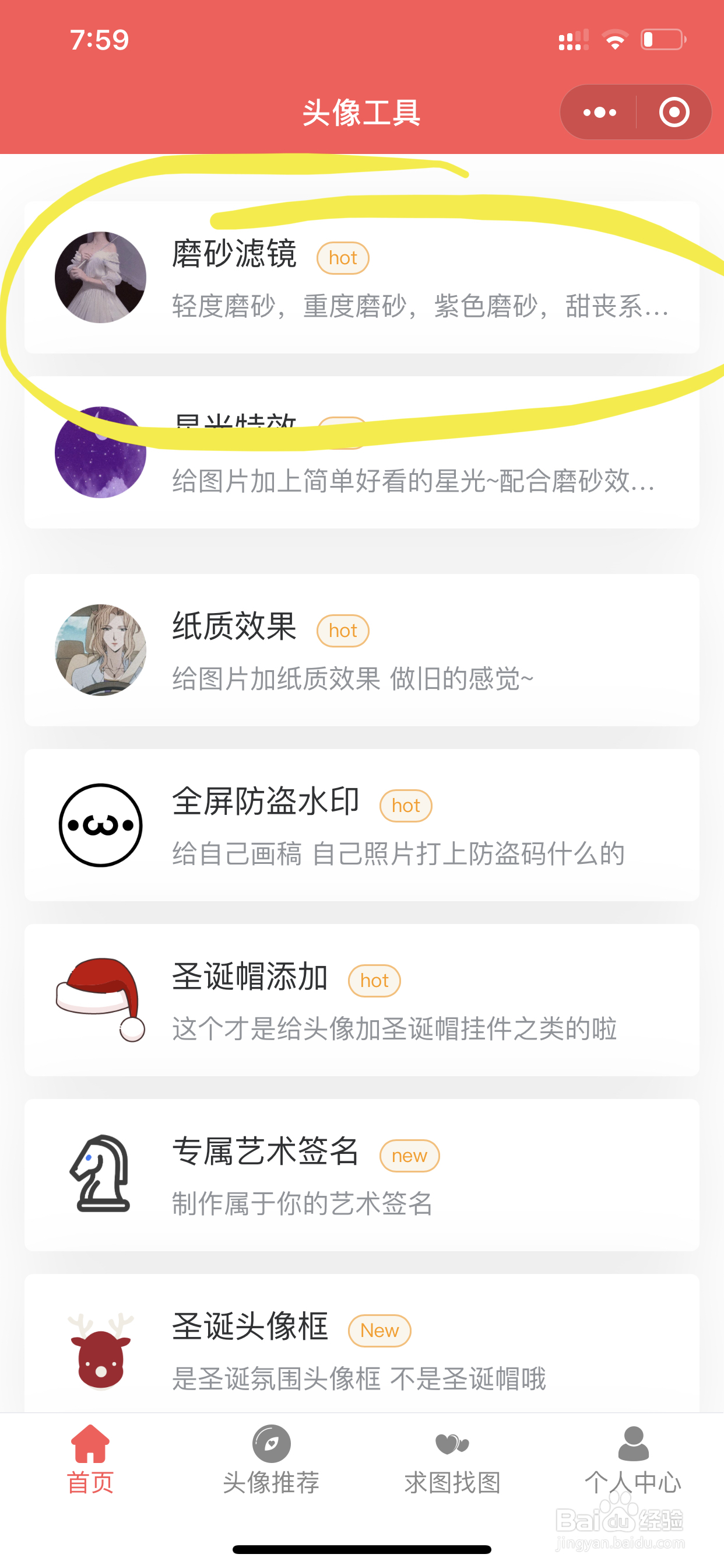Select 全屏防盗水印 watermark tool
Screen dimensions: 724x1568
tap(362, 825)
